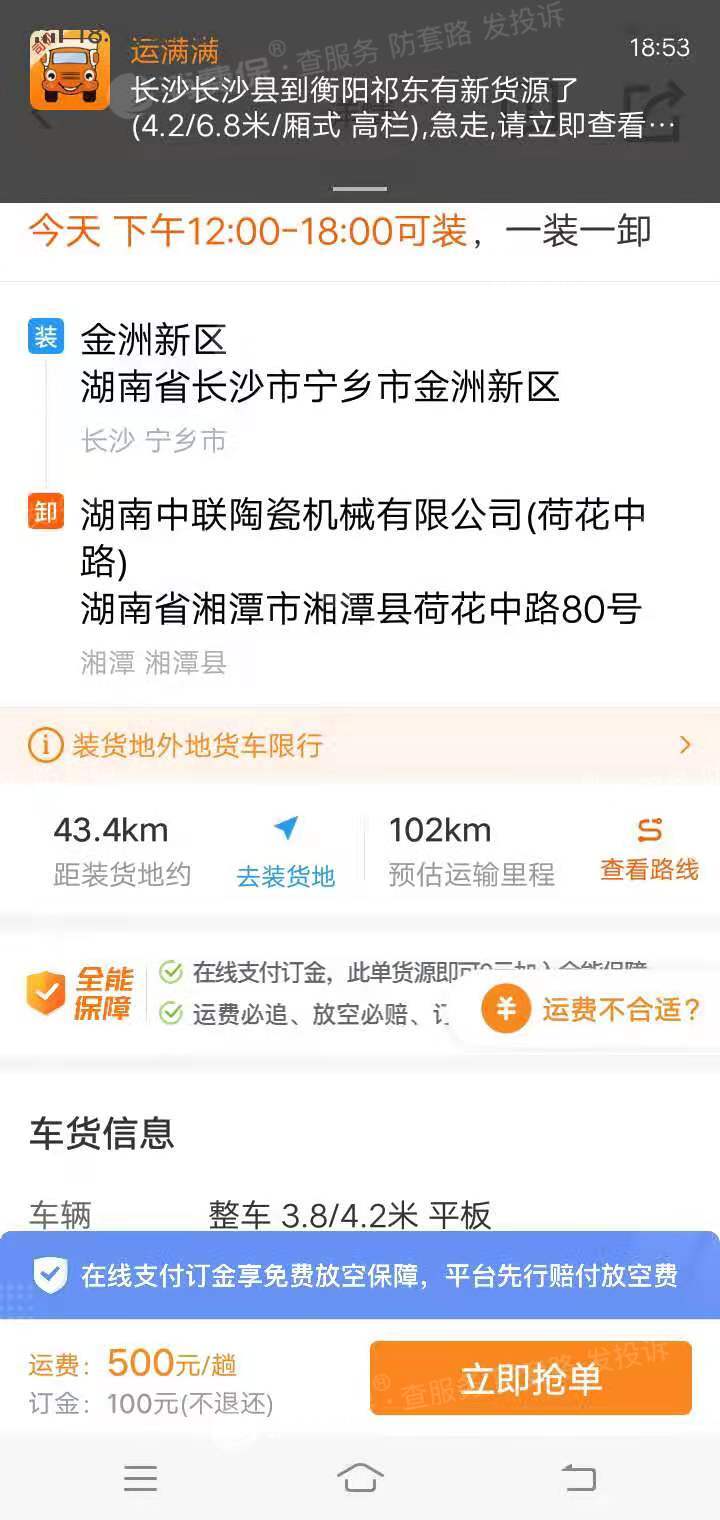
Task: Pull down the notification drag handle bar
Action: coord(360,186)
